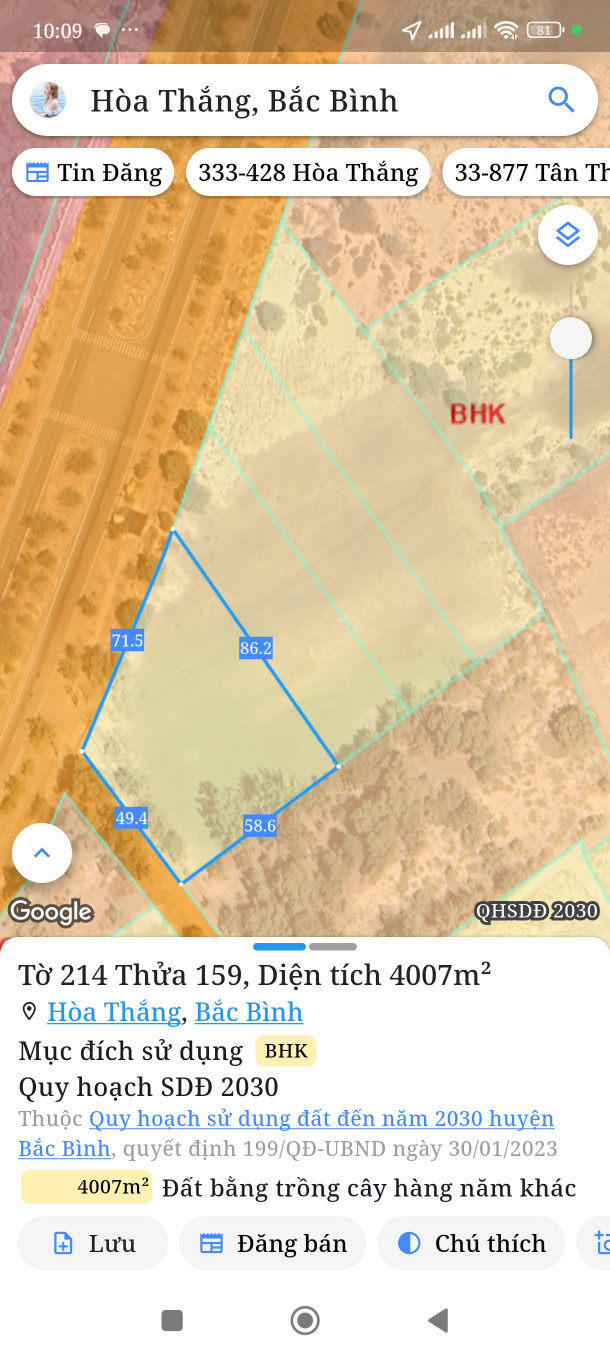Open the Hòa Thắng link
Viewport: 610px width, 1356px height.
[x=114, y=1012]
